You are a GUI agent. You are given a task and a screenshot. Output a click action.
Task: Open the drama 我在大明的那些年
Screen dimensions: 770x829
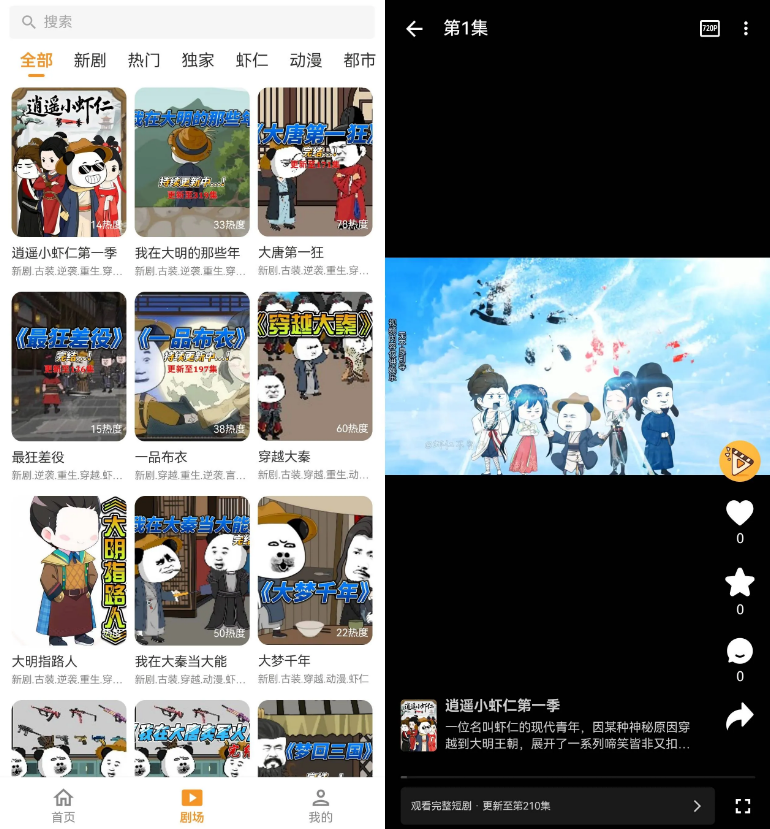(192, 162)
